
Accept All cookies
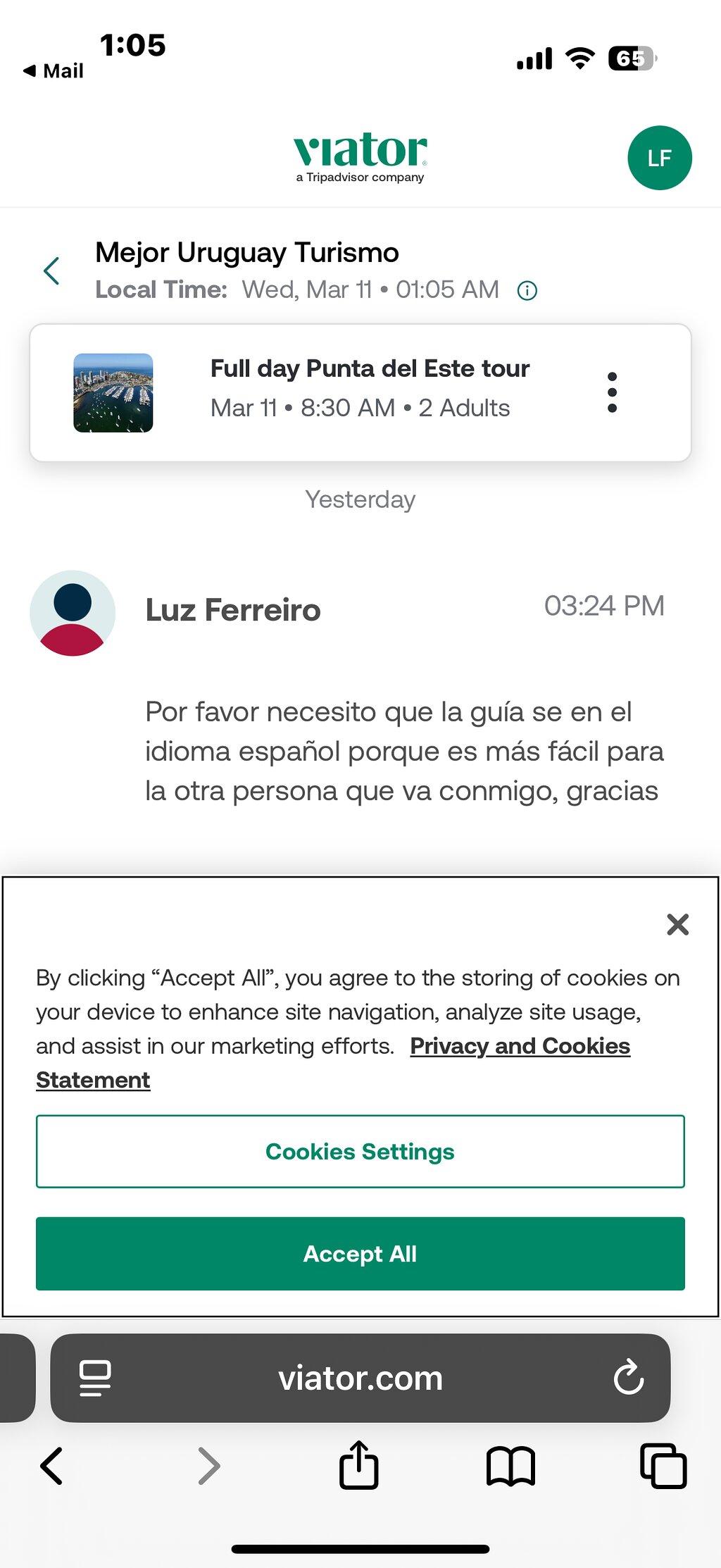tap(360, 1253)
